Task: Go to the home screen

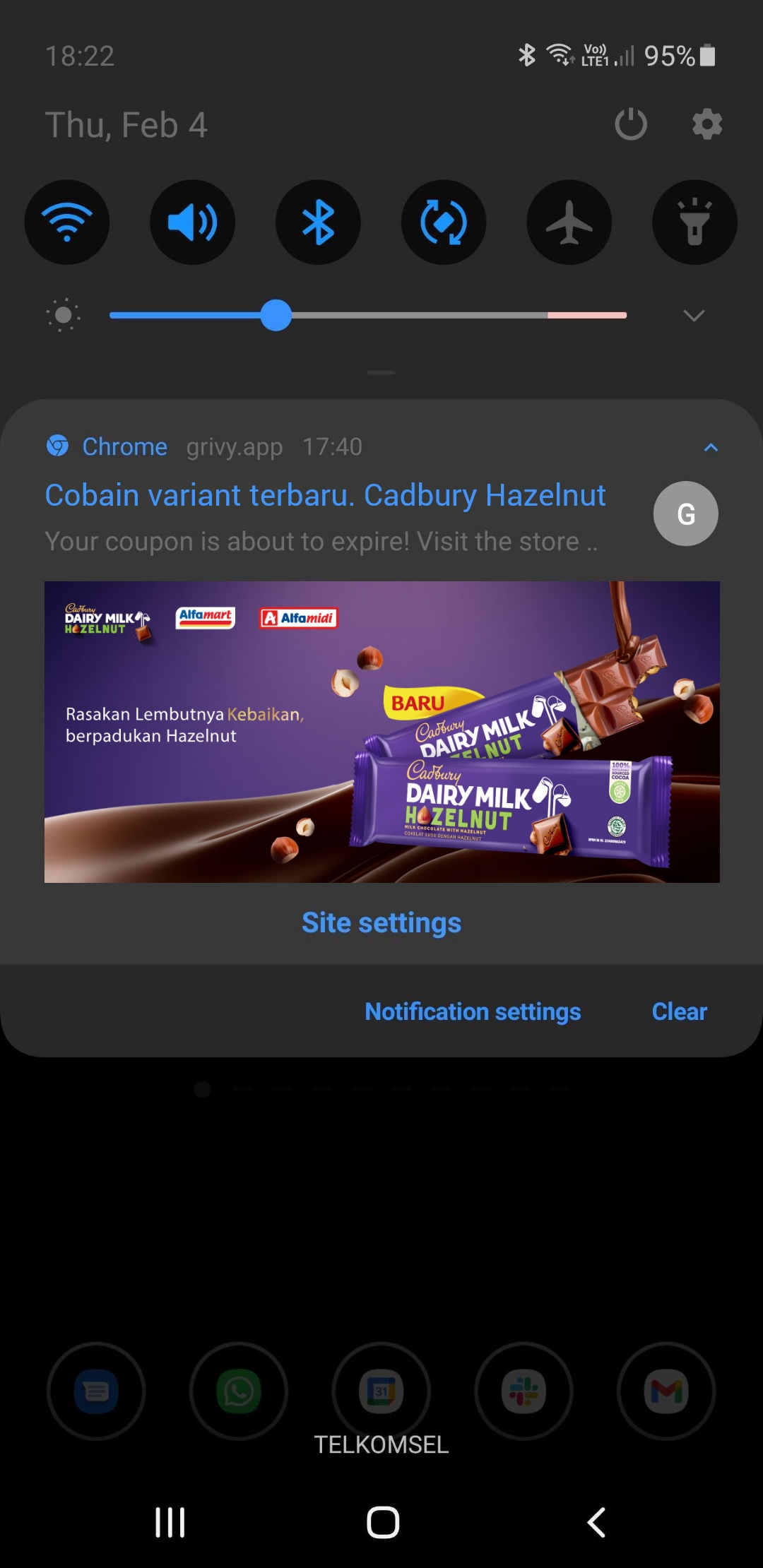Action: pos(383,1522)
